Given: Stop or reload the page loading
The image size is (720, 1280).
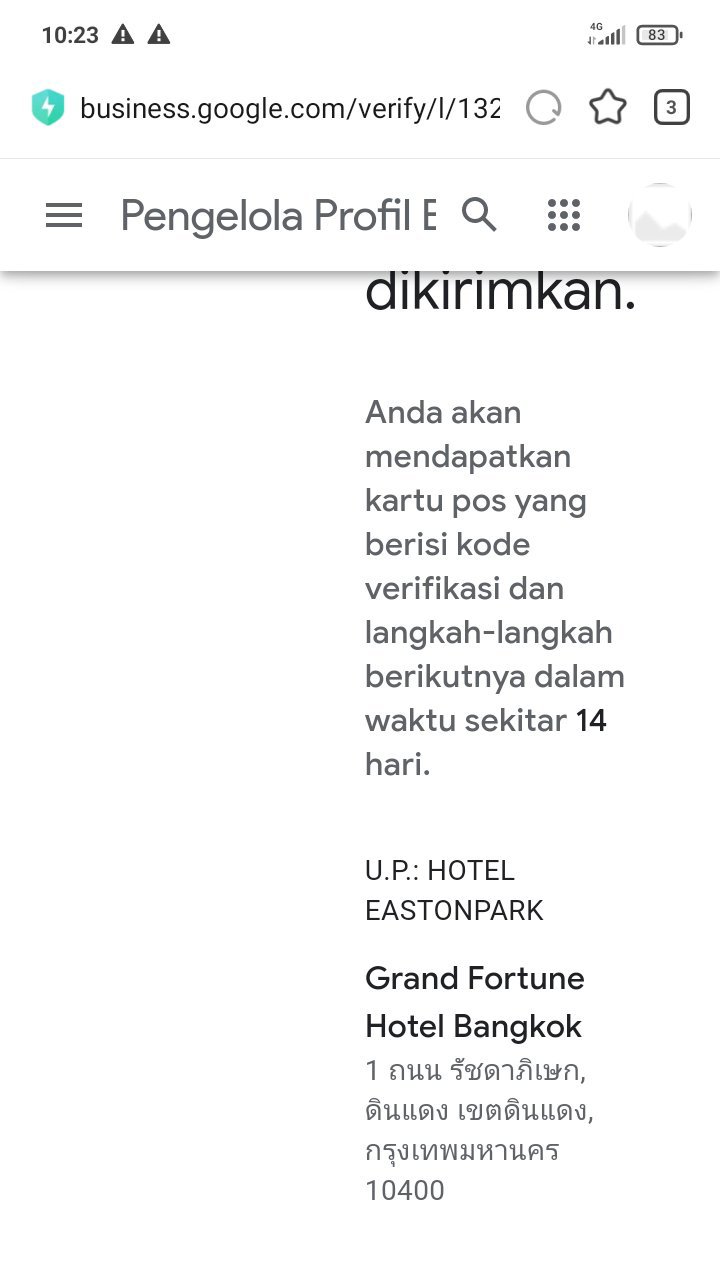Looking at the screenshot, I should 543,108.
